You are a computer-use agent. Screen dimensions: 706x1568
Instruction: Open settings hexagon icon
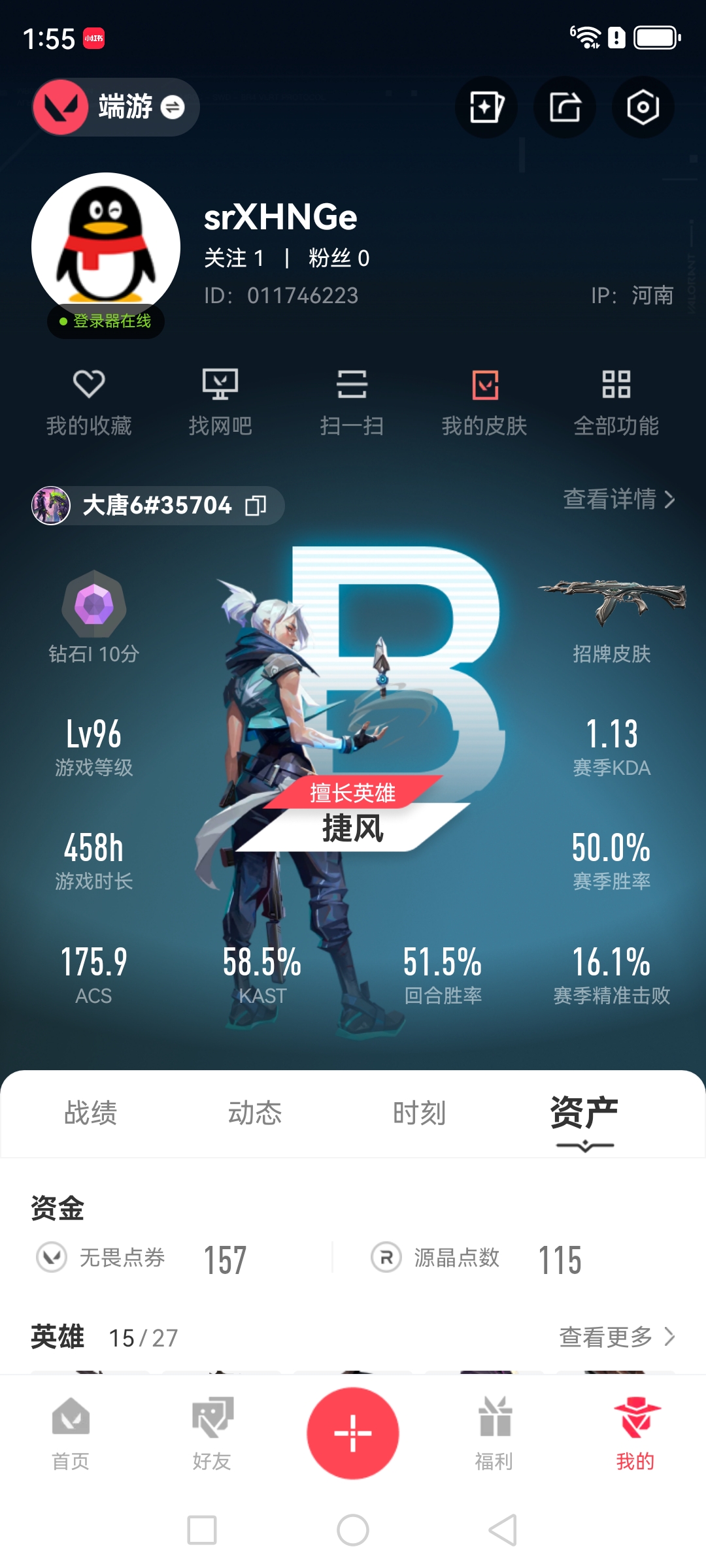tap(643, 107)
